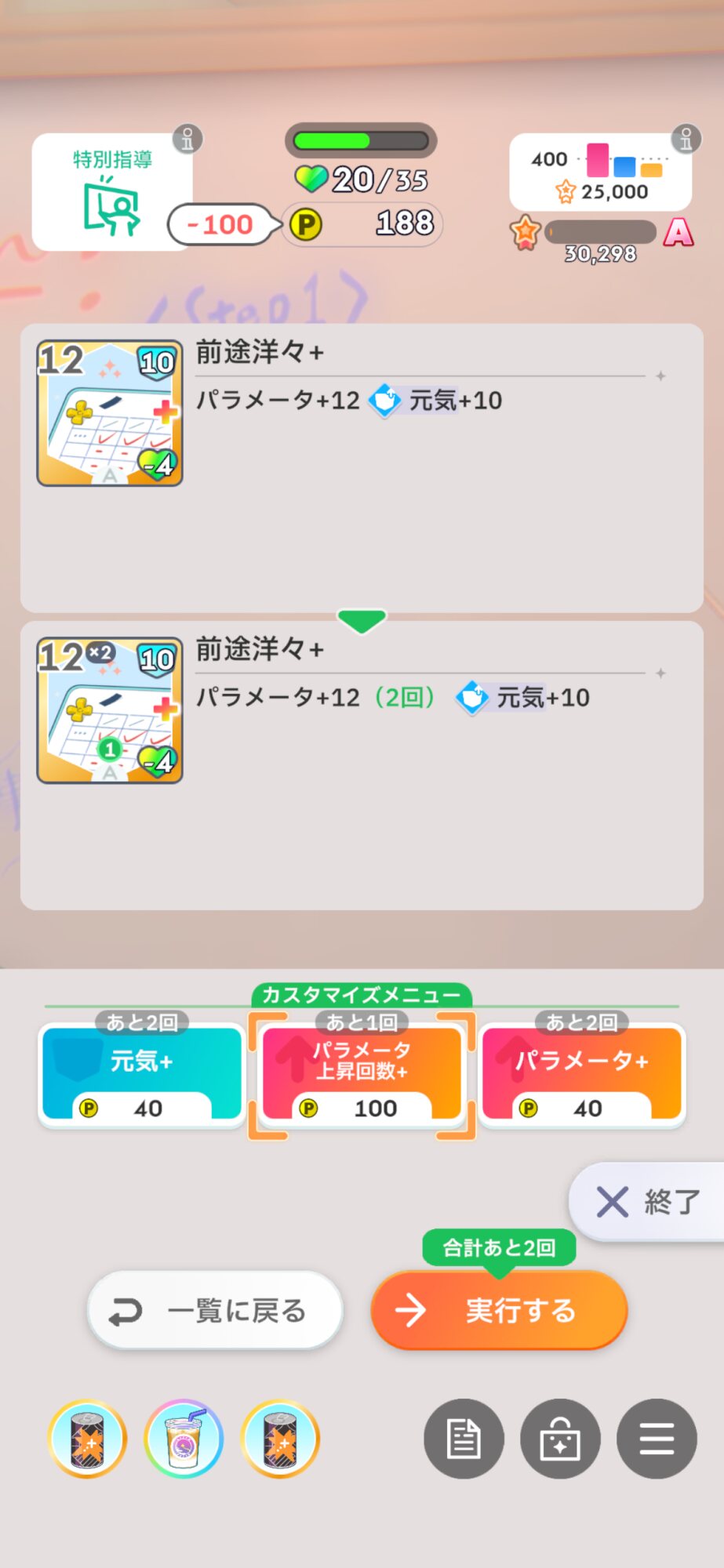Open the hamburger menu

(x=657, y=1439)
